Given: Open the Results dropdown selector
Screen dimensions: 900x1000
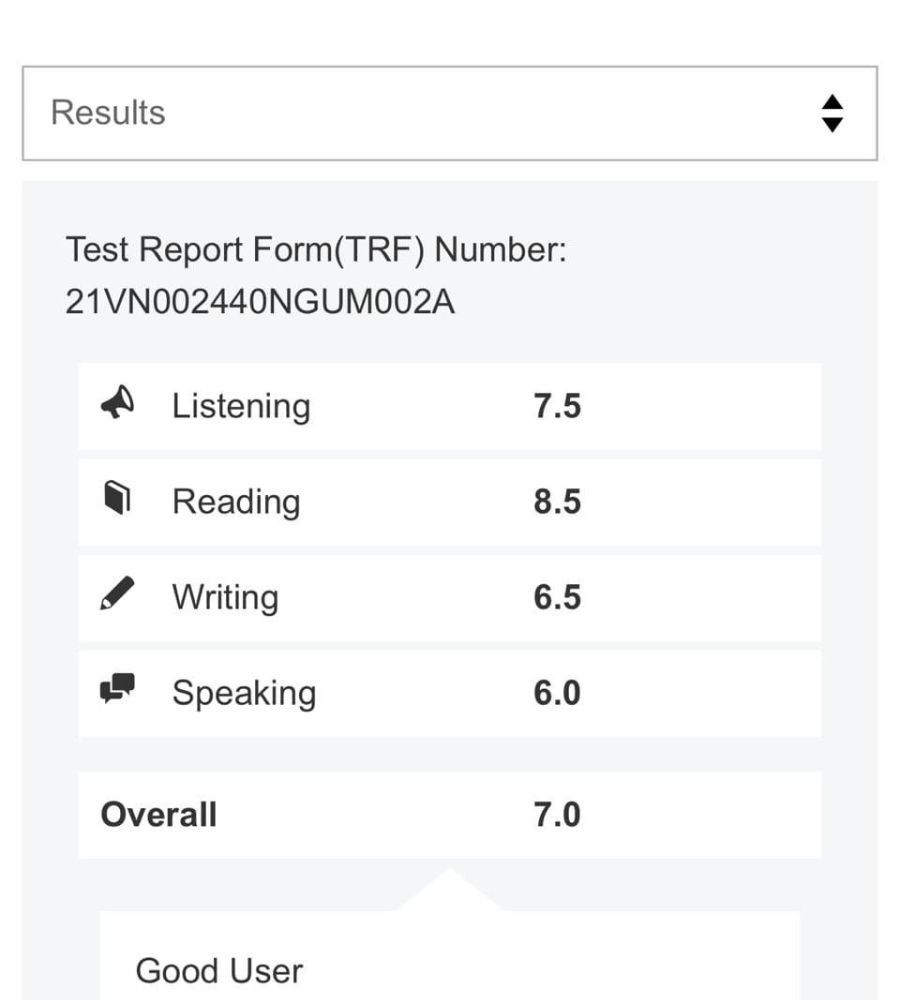Looking at the screenshot, I should [x=449, y=113].
